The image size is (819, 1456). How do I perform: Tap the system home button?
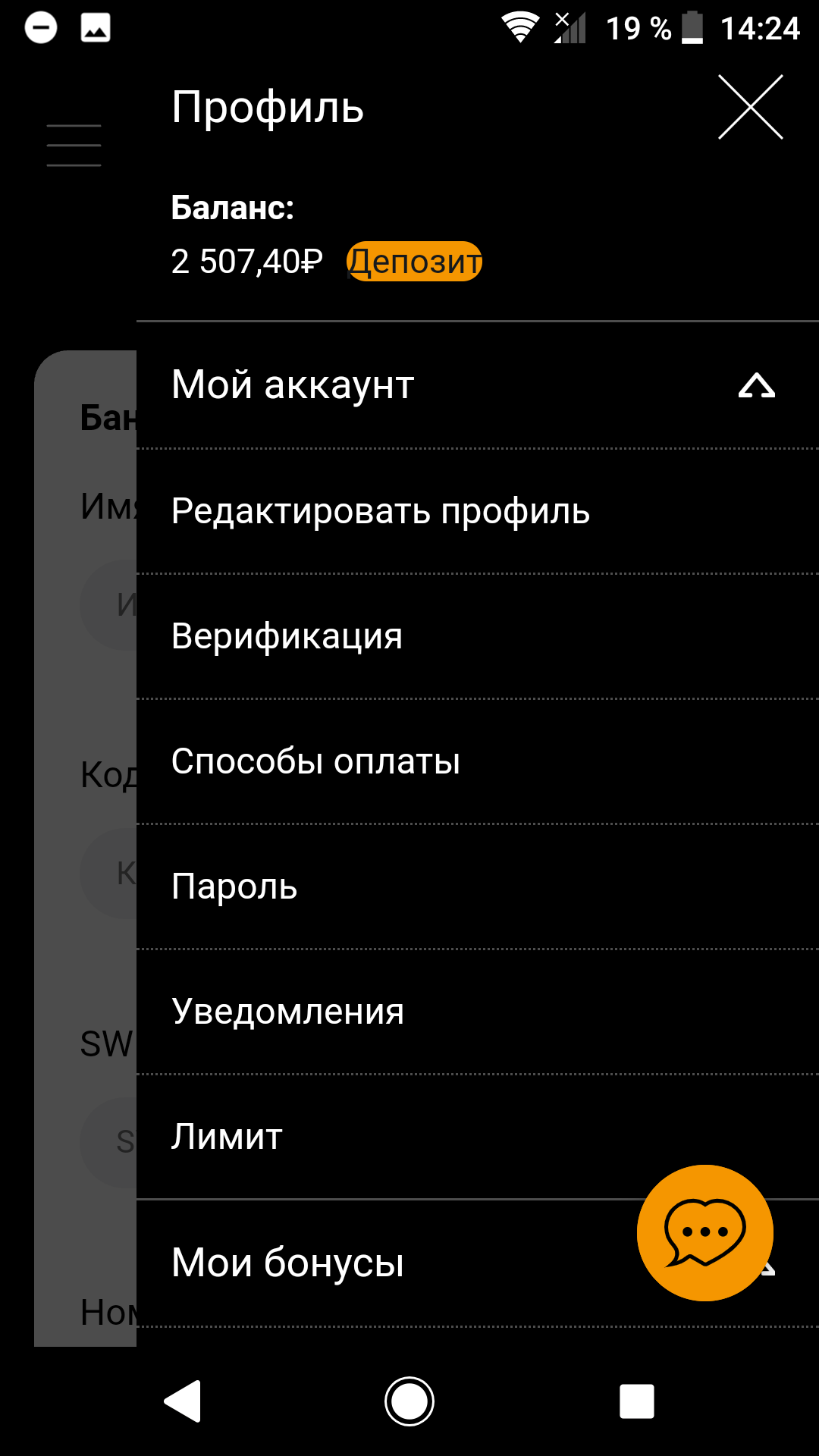pos(409,1401)
